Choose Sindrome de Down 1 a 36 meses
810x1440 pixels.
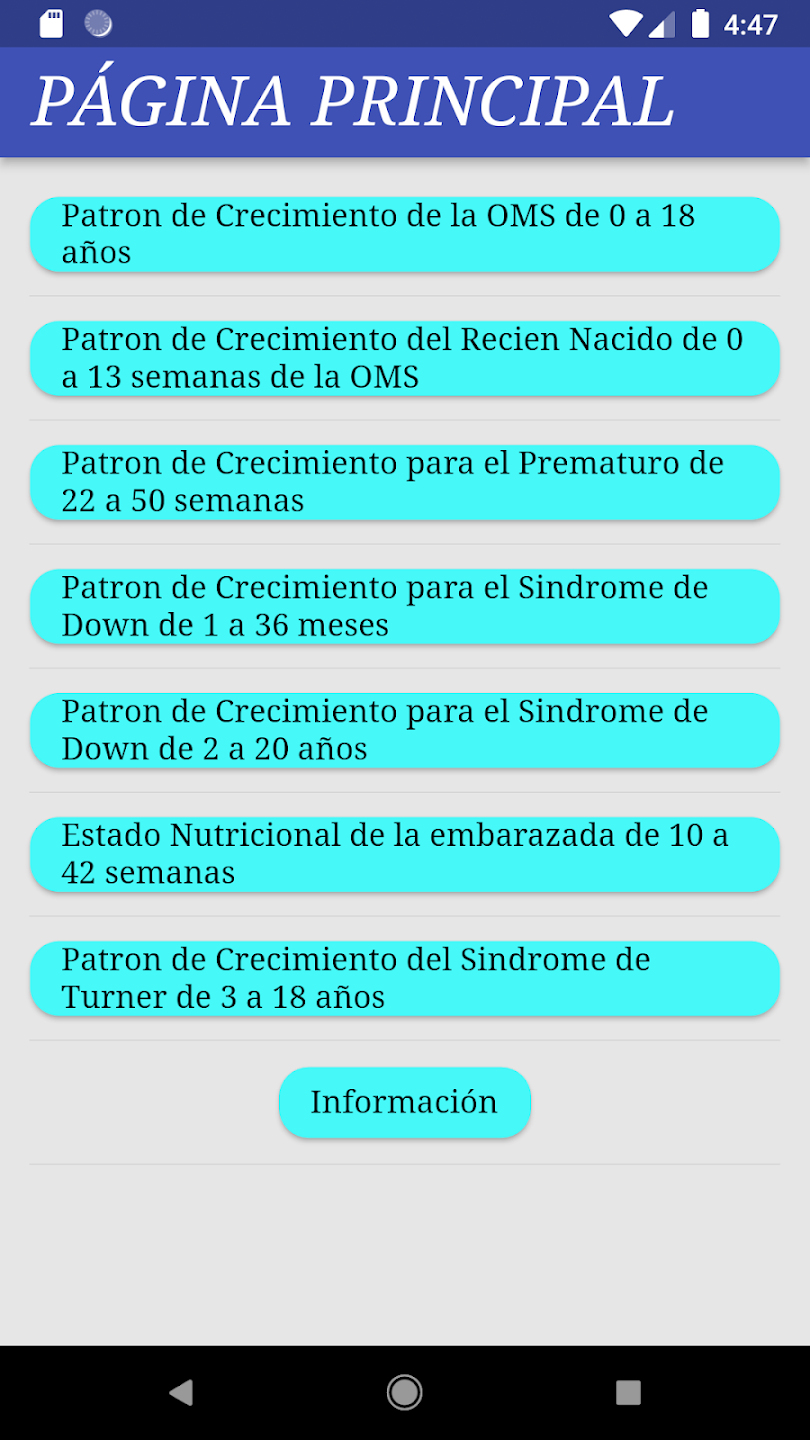[x=404, y=606]
